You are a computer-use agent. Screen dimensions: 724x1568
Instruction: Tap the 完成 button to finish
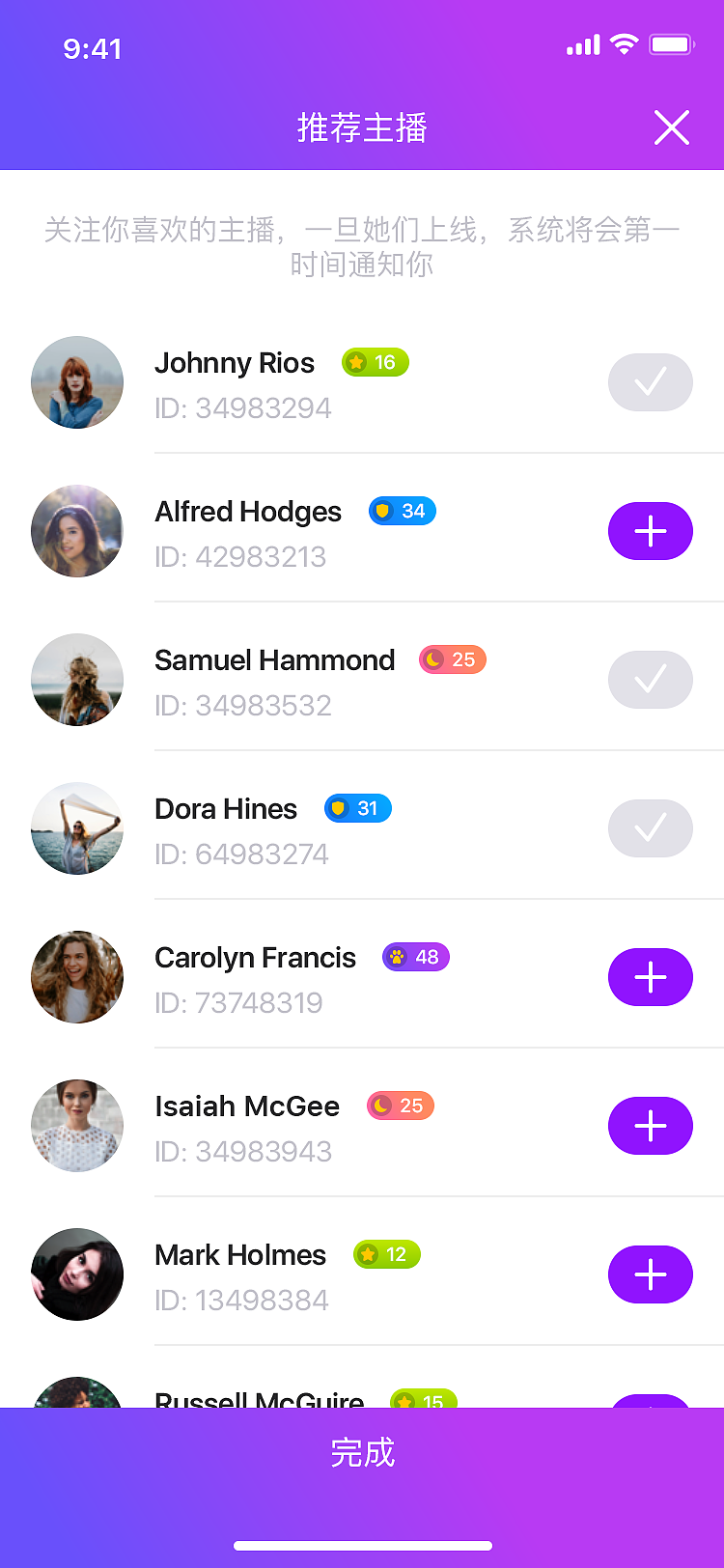(362, 1453)
